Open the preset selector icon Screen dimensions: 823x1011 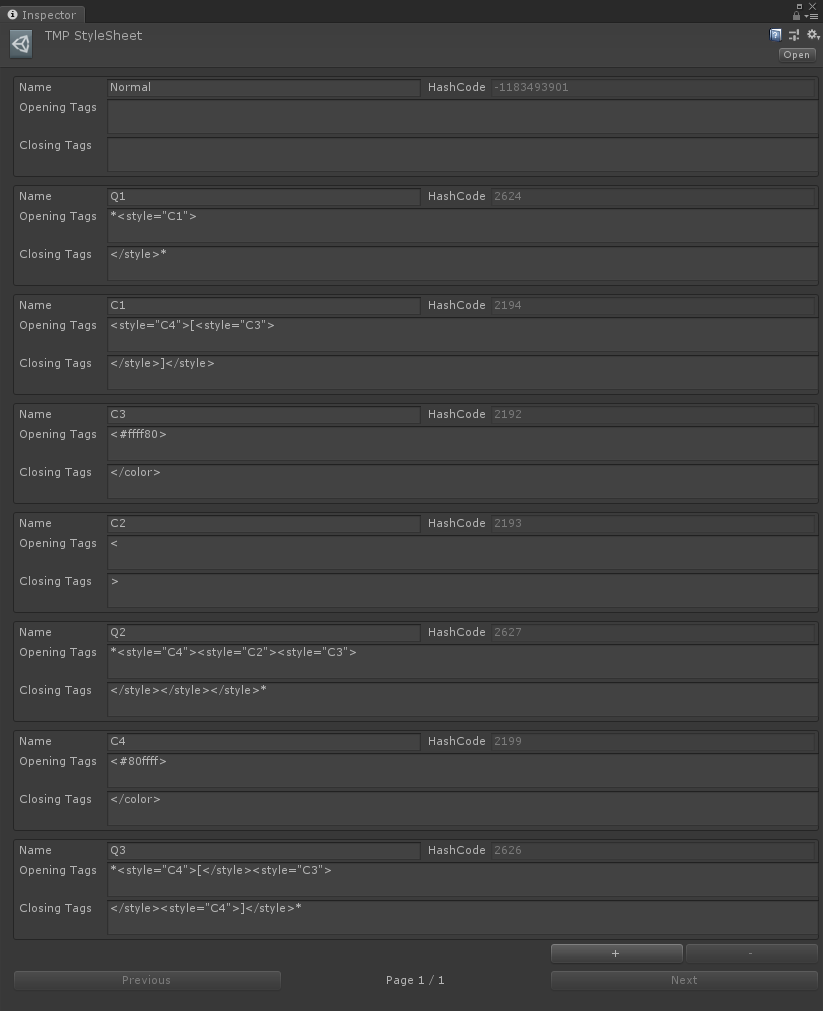click(794, 35)
